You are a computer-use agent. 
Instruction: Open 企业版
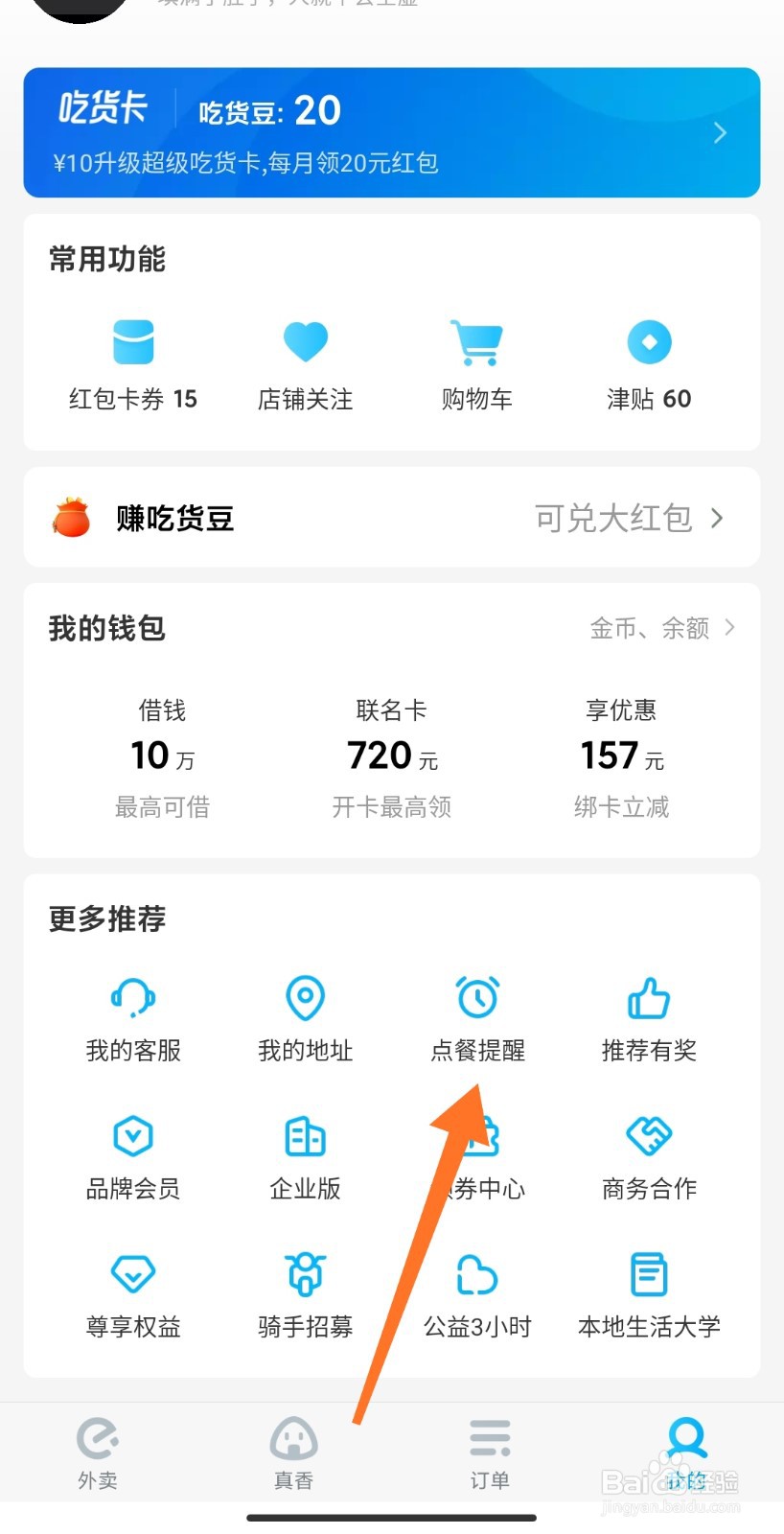point(305,1158)
